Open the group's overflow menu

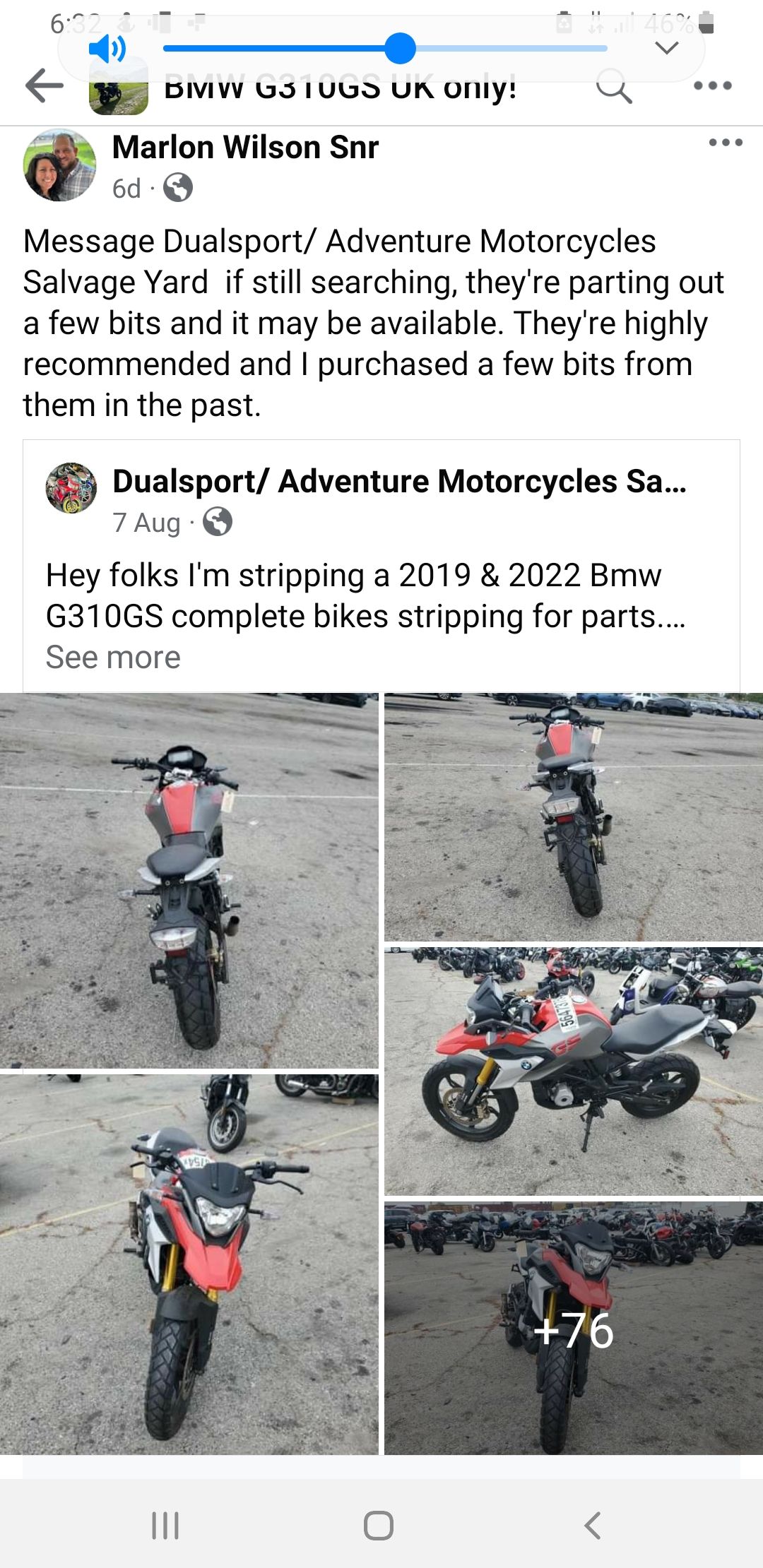point(712,86)
